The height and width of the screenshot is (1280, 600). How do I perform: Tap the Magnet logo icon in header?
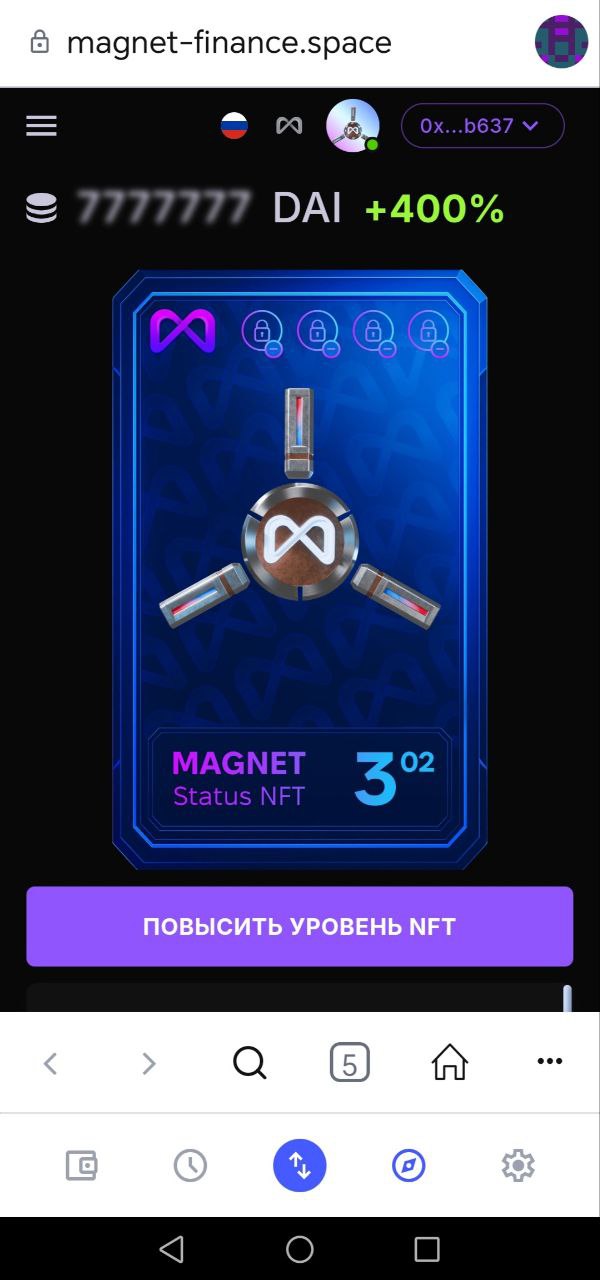coord(289,126)
